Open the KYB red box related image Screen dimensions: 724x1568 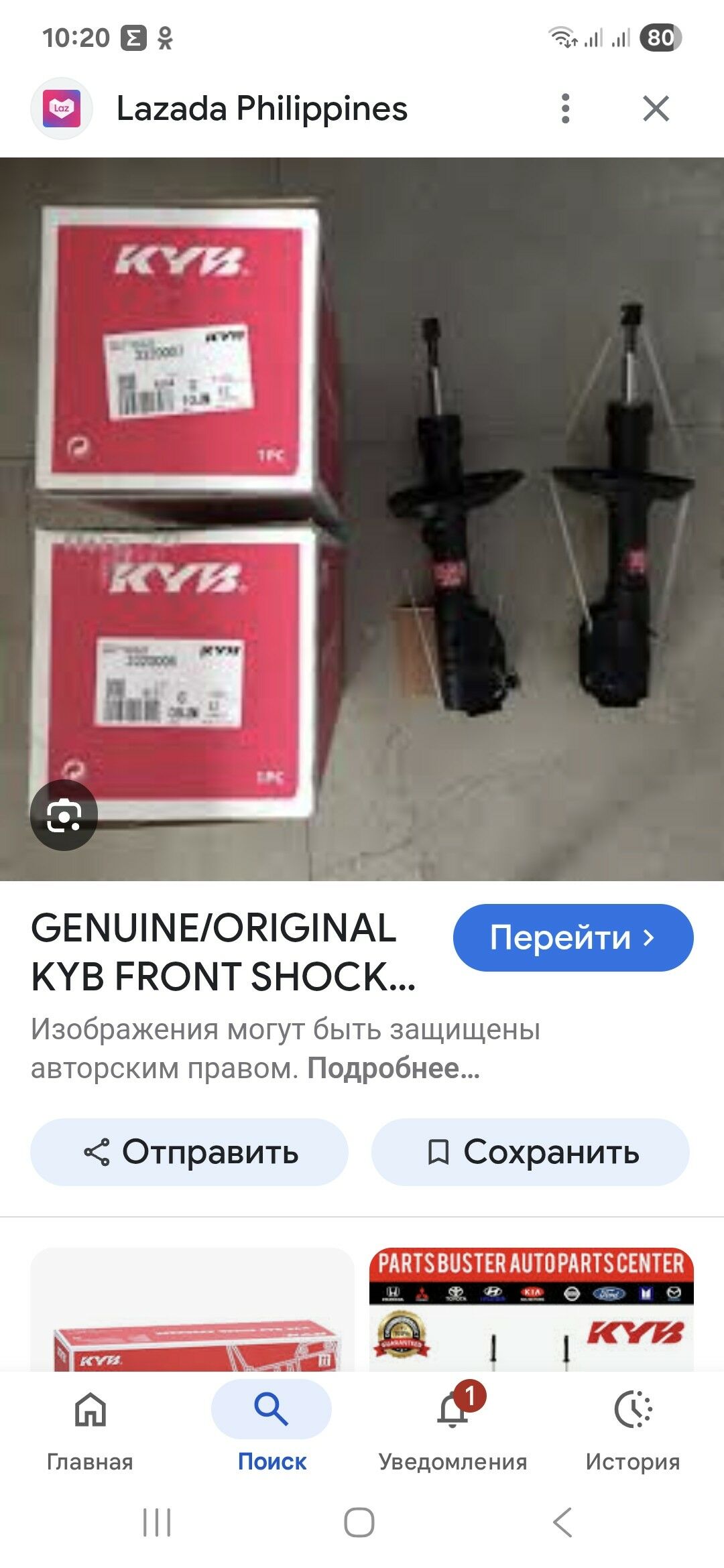point(192,1309)
